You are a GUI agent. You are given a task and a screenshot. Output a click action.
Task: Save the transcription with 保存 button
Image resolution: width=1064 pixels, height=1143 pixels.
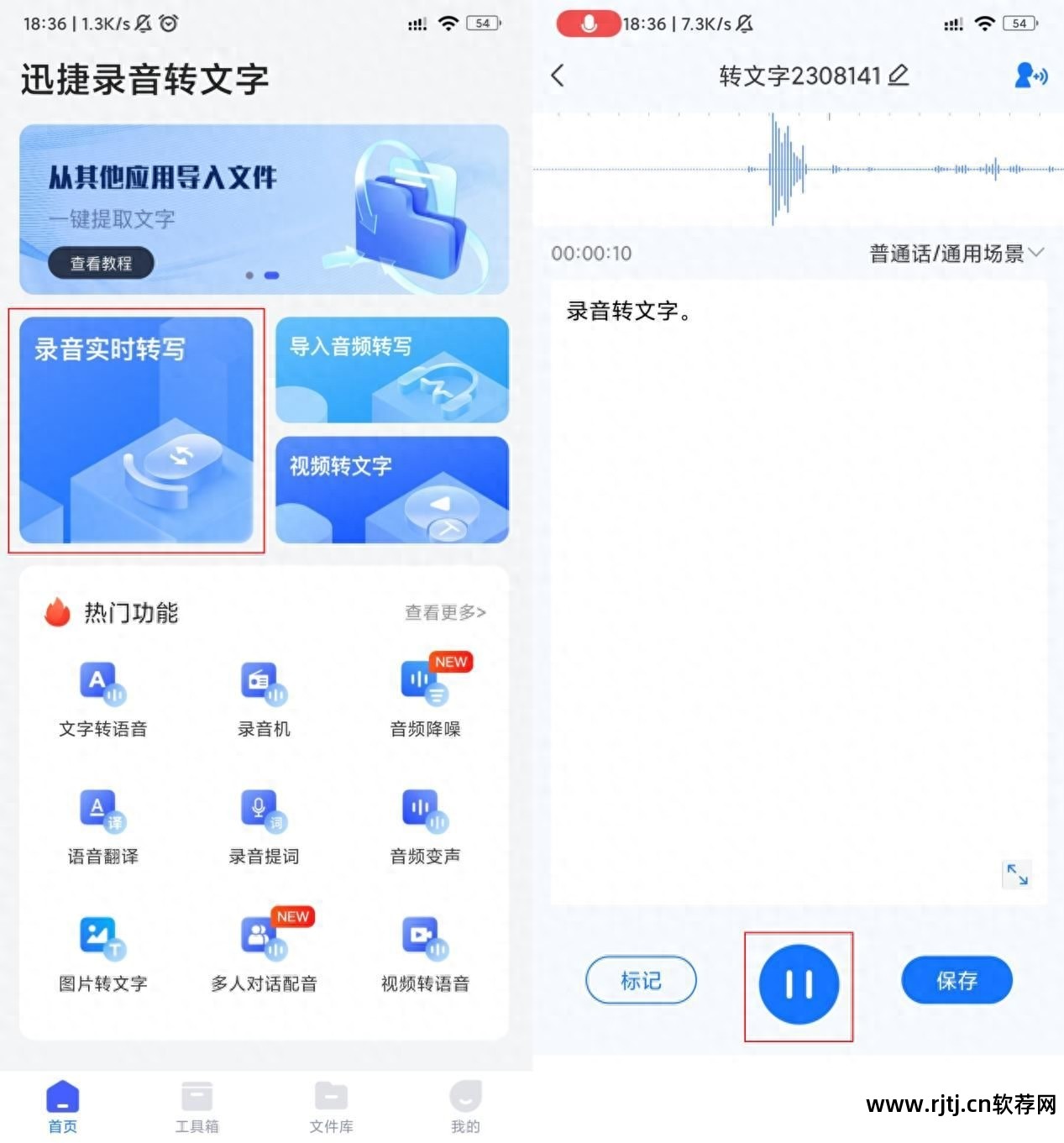pos(957,980)
